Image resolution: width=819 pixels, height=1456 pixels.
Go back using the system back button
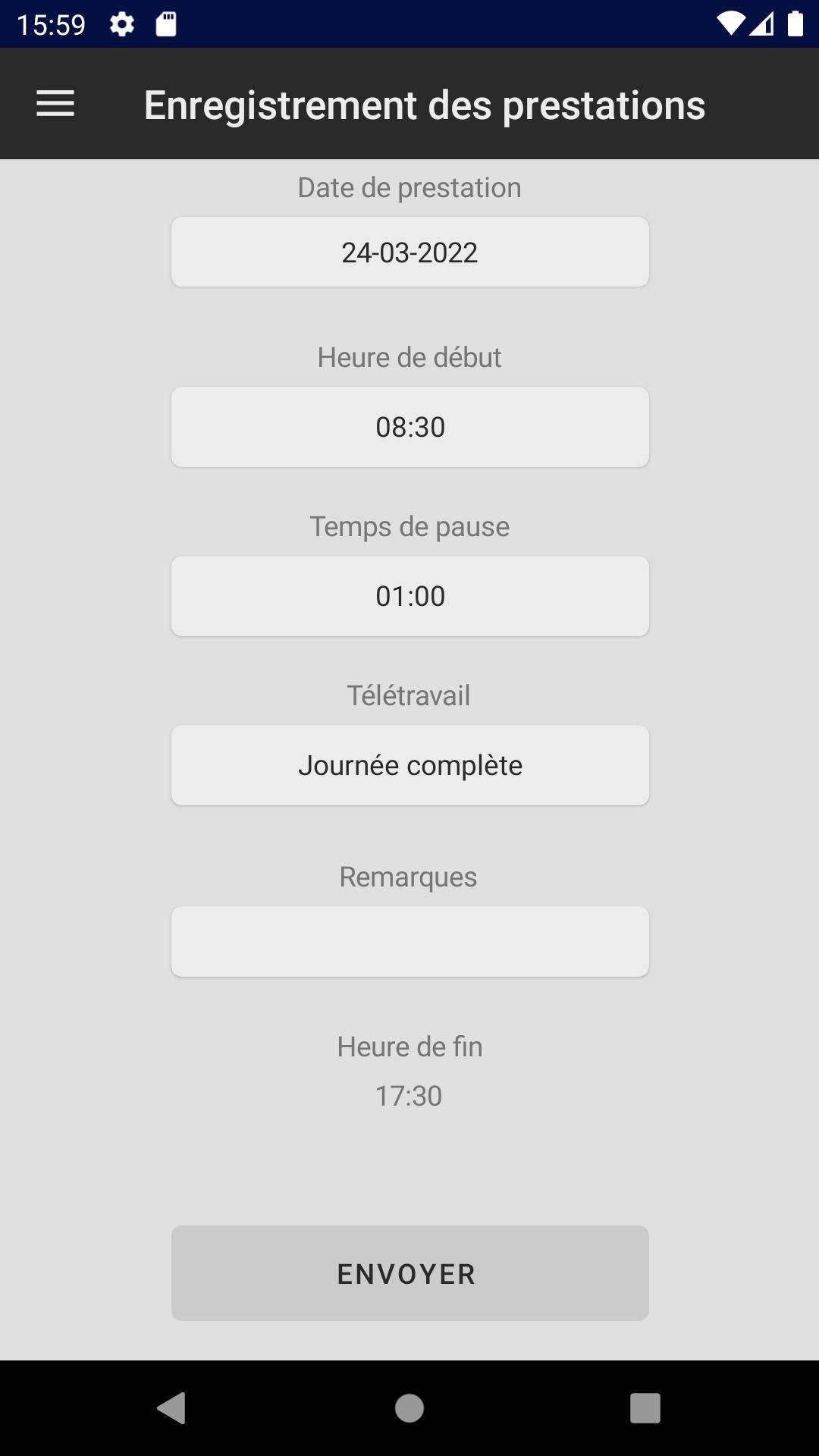(171, 1408)
